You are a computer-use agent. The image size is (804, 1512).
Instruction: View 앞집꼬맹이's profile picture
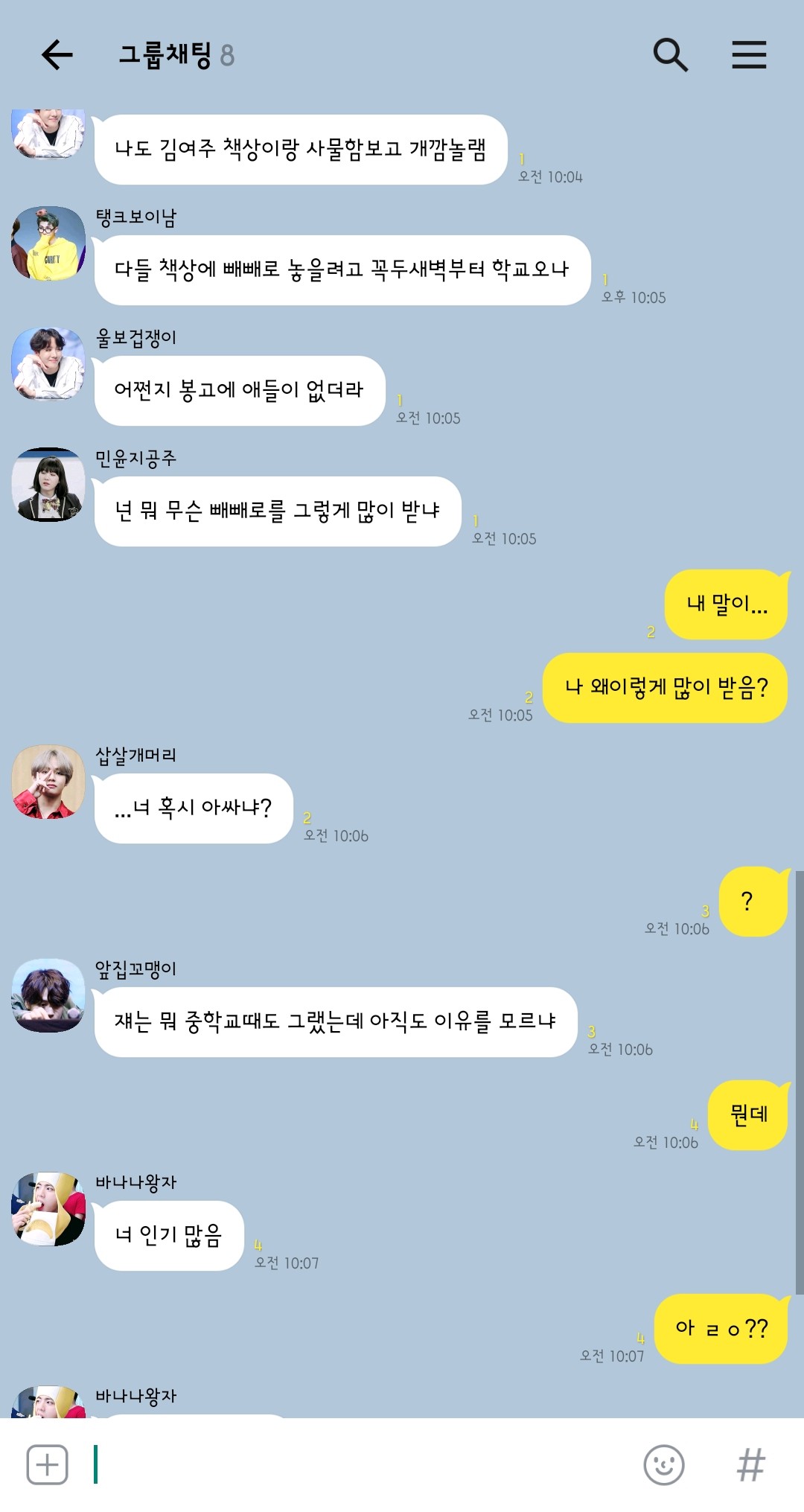click(48, 995)
